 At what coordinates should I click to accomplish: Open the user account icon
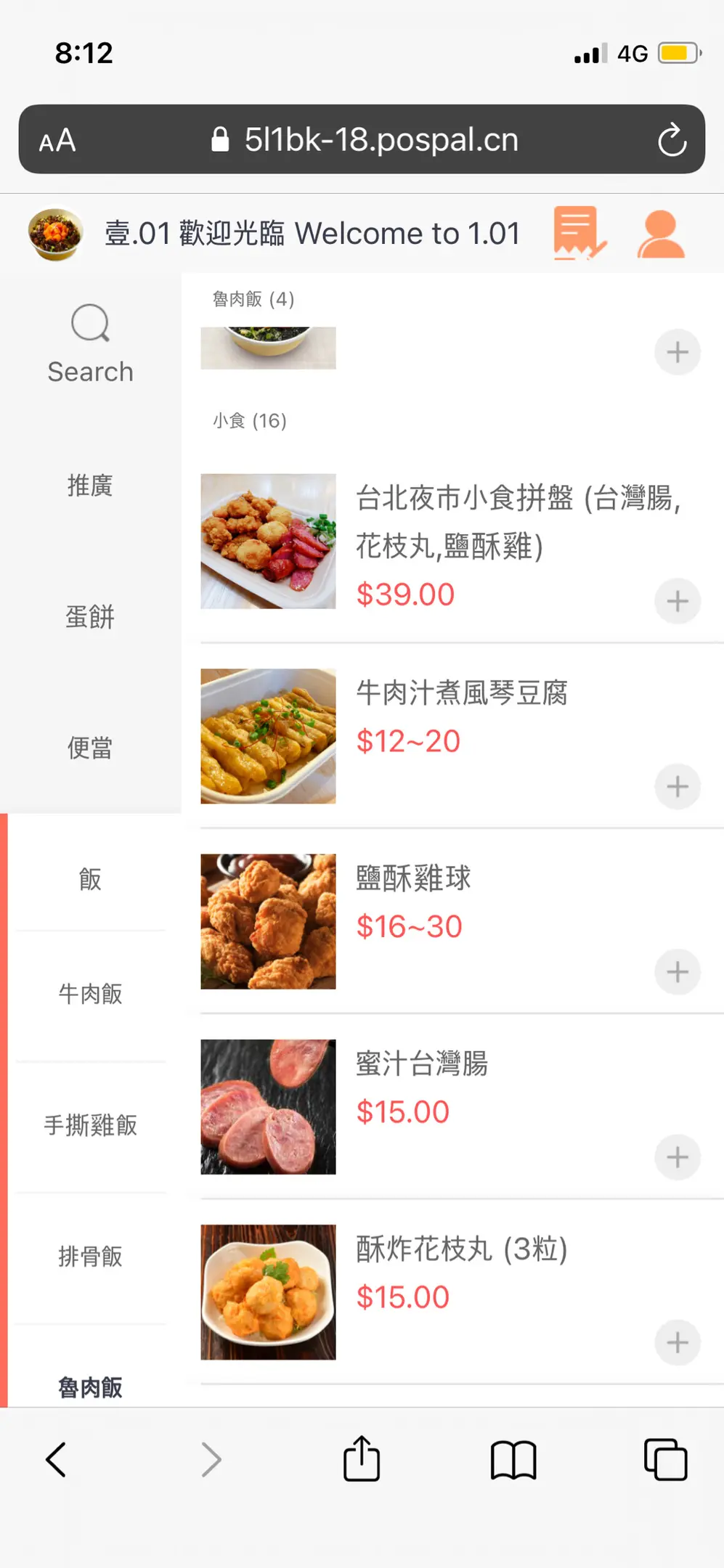tap(660, 234)
